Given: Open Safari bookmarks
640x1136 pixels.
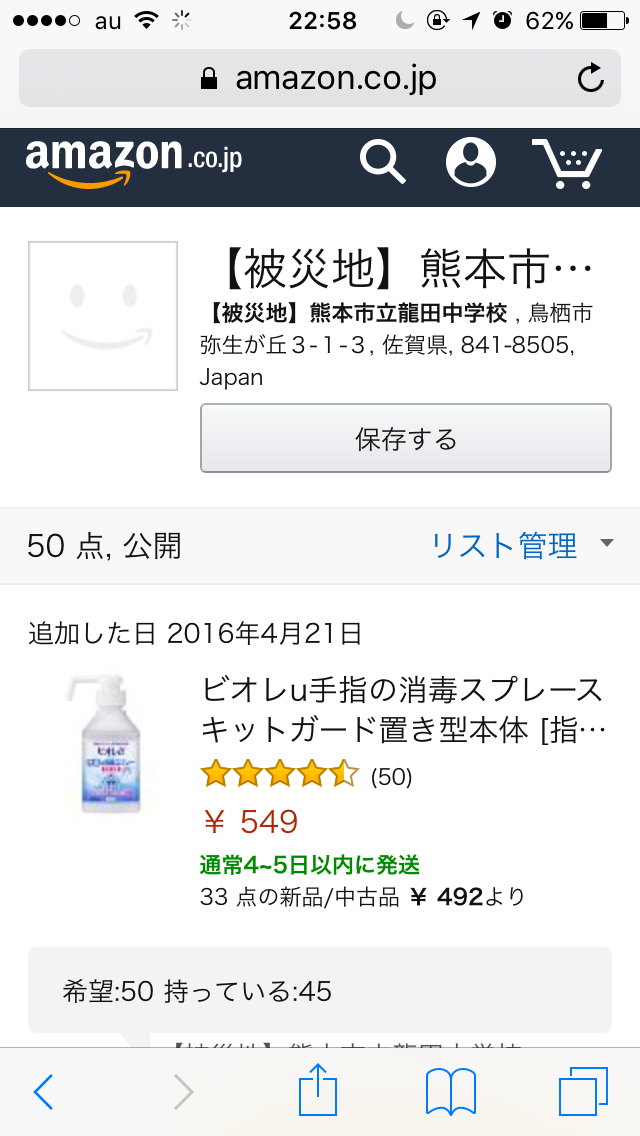Looking at the screenshot, I should click(x=450, y=1092).
